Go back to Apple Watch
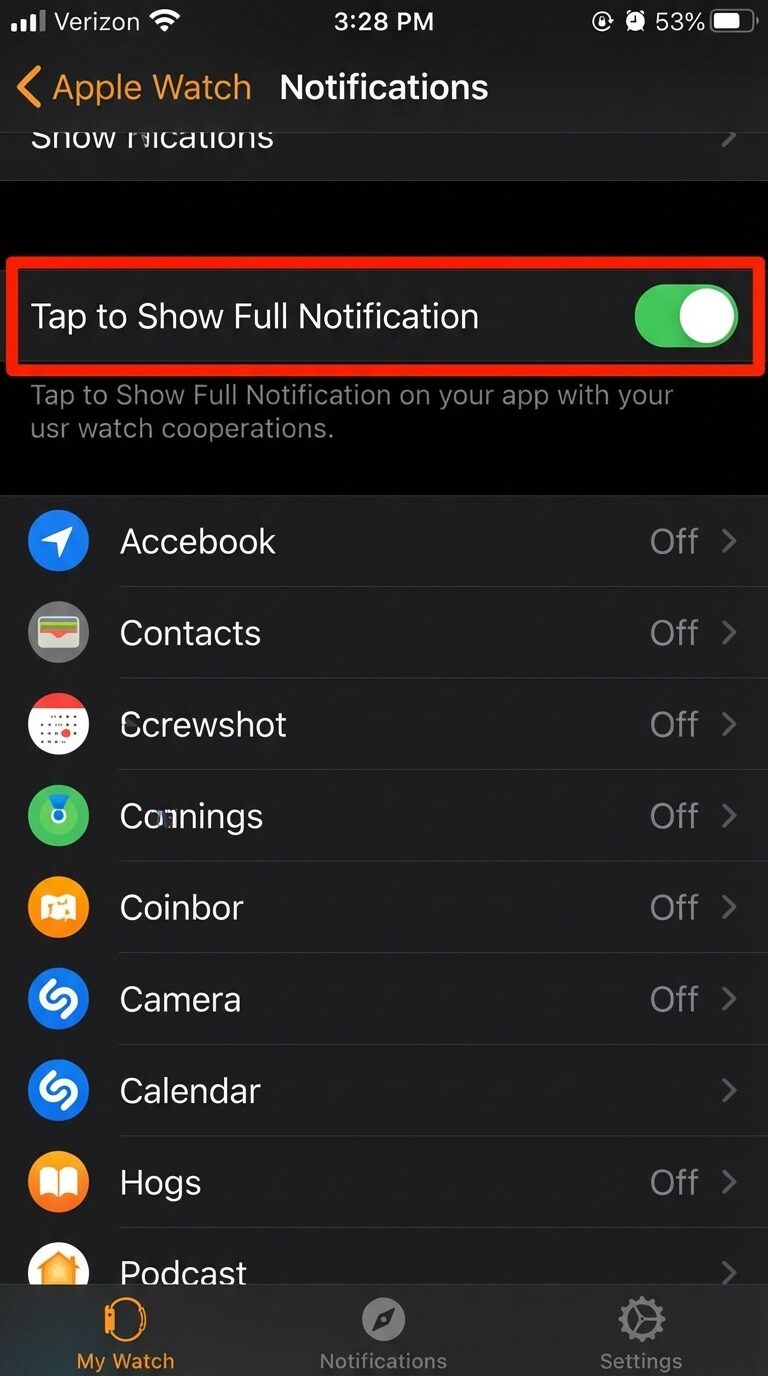Viewport: 768px width, 1376px height. tap(134, 88)
